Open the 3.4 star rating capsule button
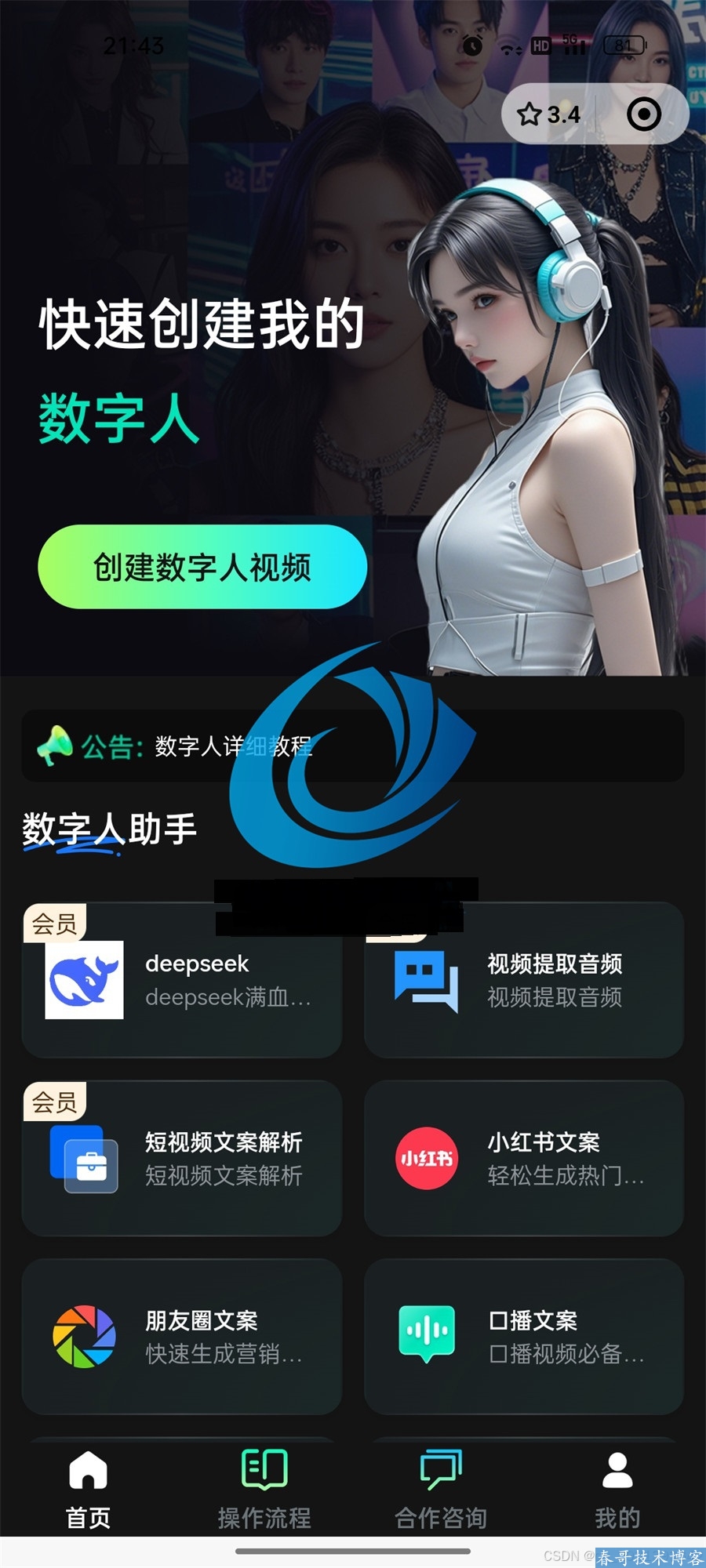Screen dimensions: 706x1568 tap(548, 114)
